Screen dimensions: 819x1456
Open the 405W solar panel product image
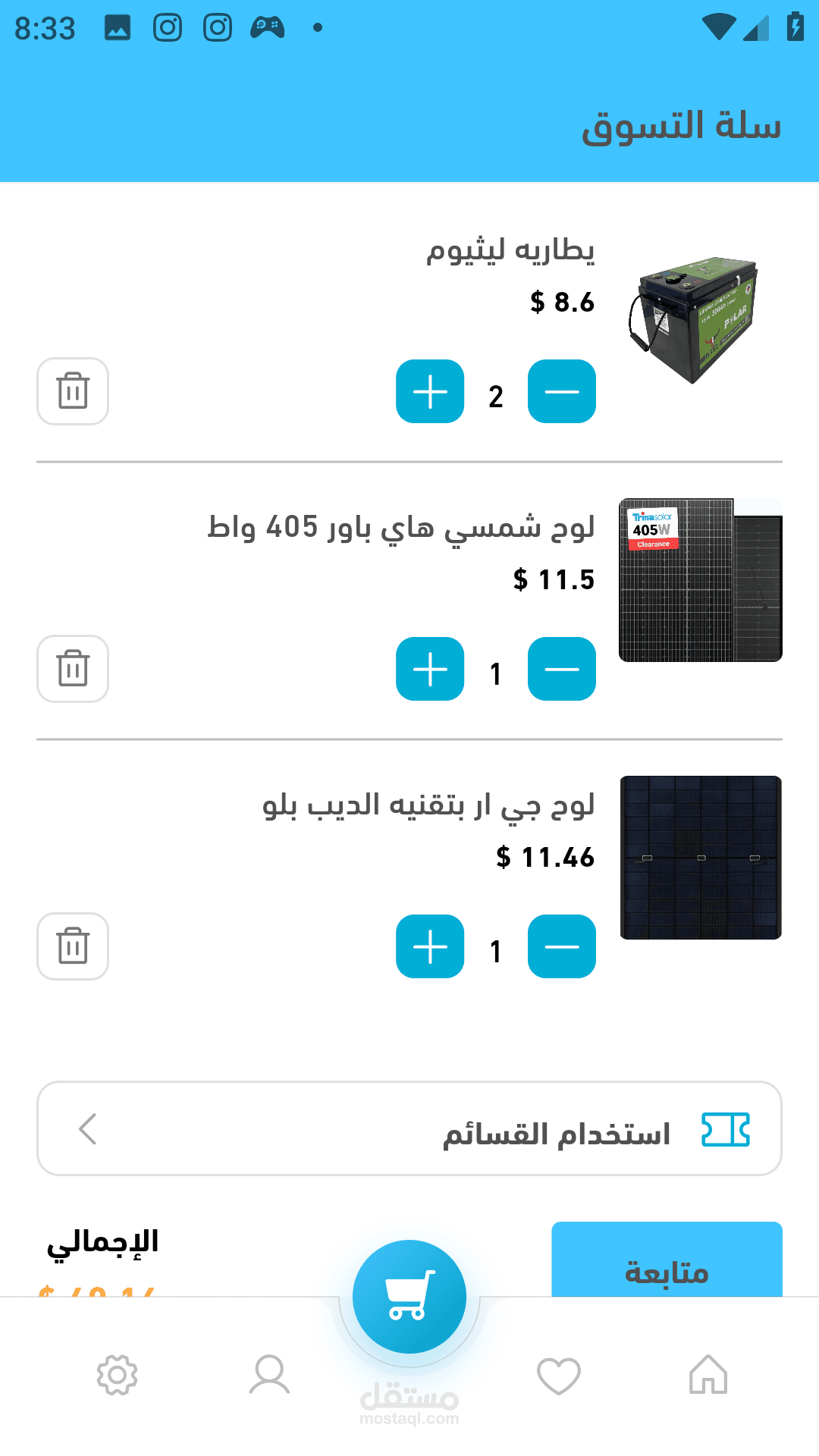click(x=701, y=580)
